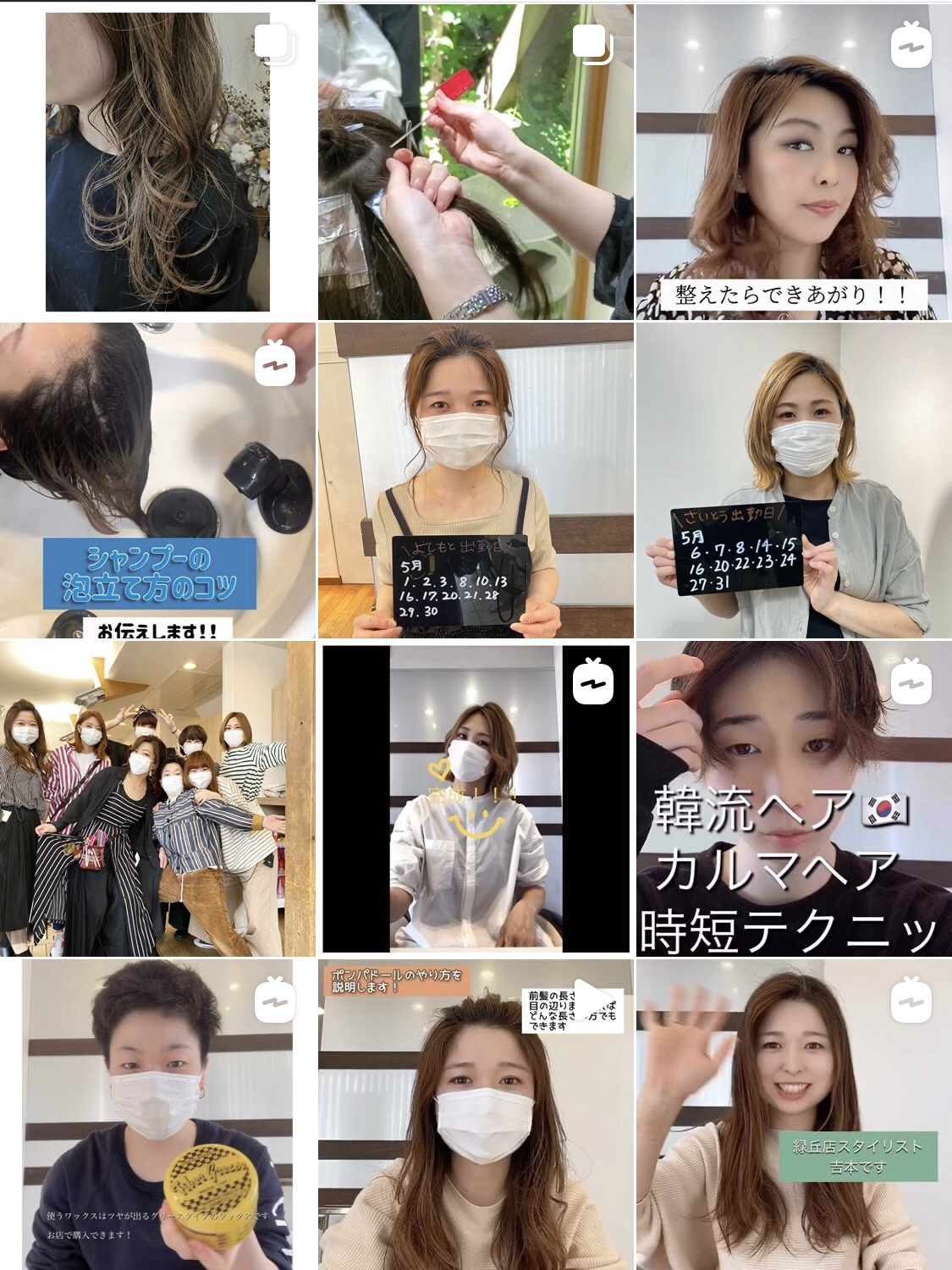Image resolution: width=952 pixels, height=1270 pixels.
Task: Open the video captioned 整えたらできあがり！！
Action: pyautogui.click(x=794, y=161)
